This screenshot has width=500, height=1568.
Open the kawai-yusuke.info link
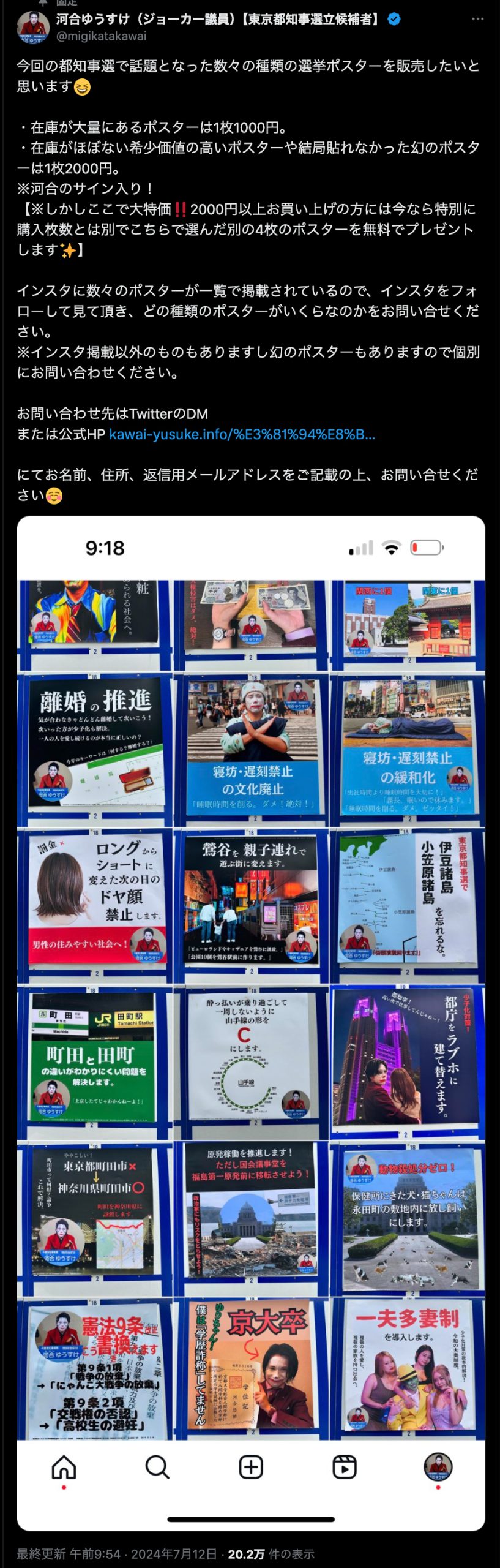coord(242,434)
